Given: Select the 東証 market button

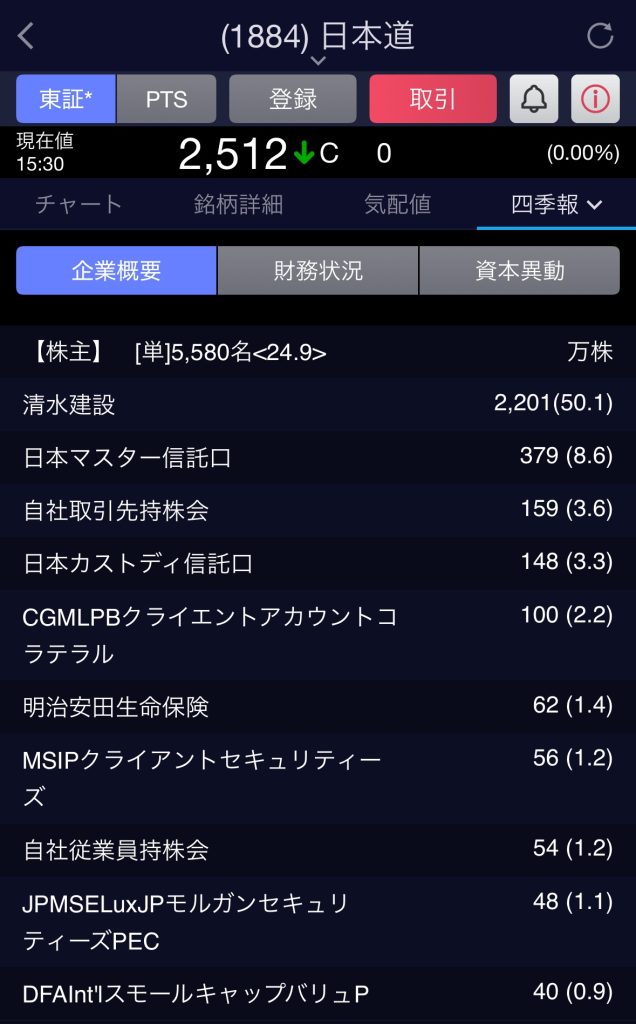Looking at the screenshot, I should [x=66, y=99].
